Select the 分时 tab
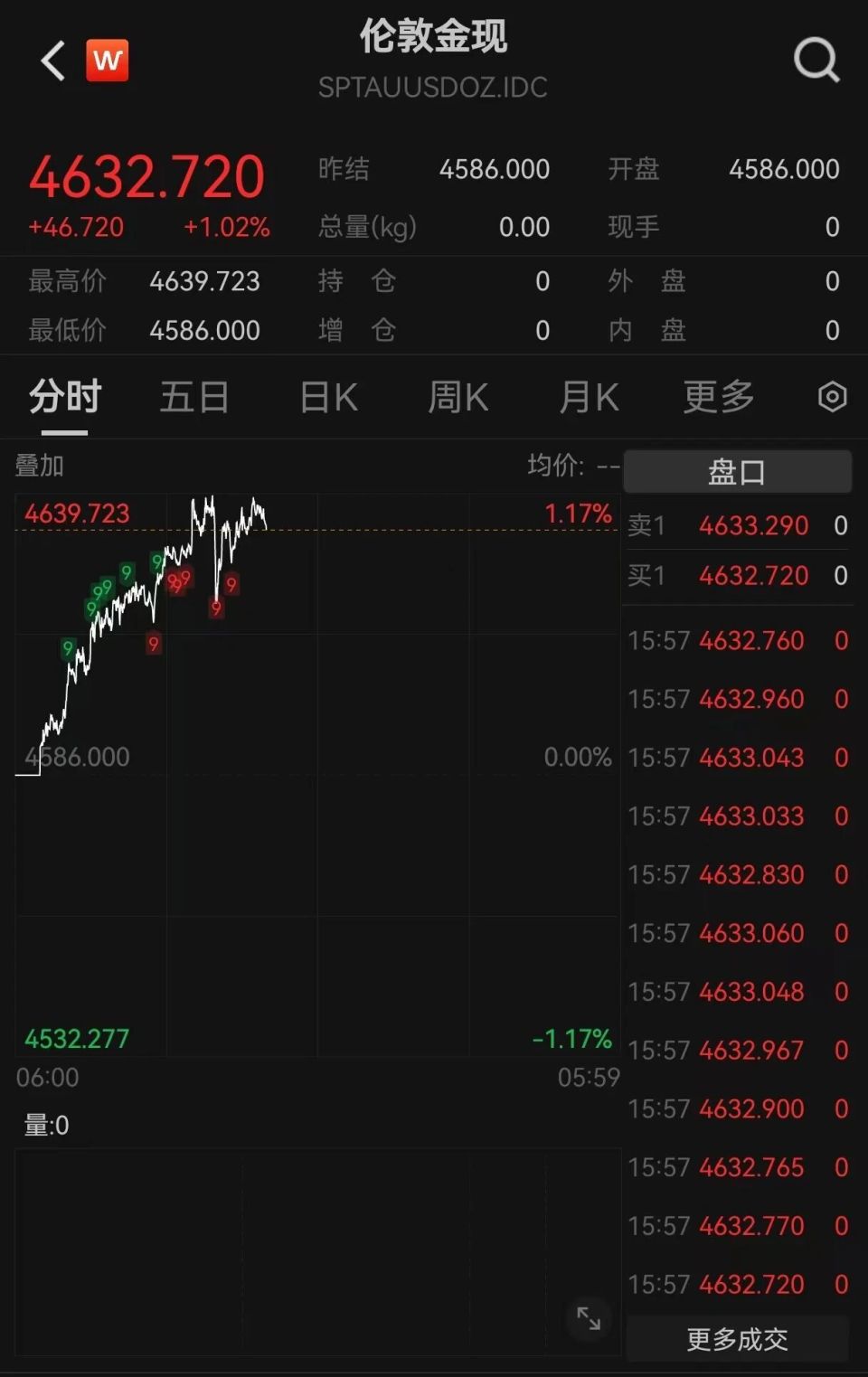This screenshot has width=868, height=1377. [x=61, y=397]
